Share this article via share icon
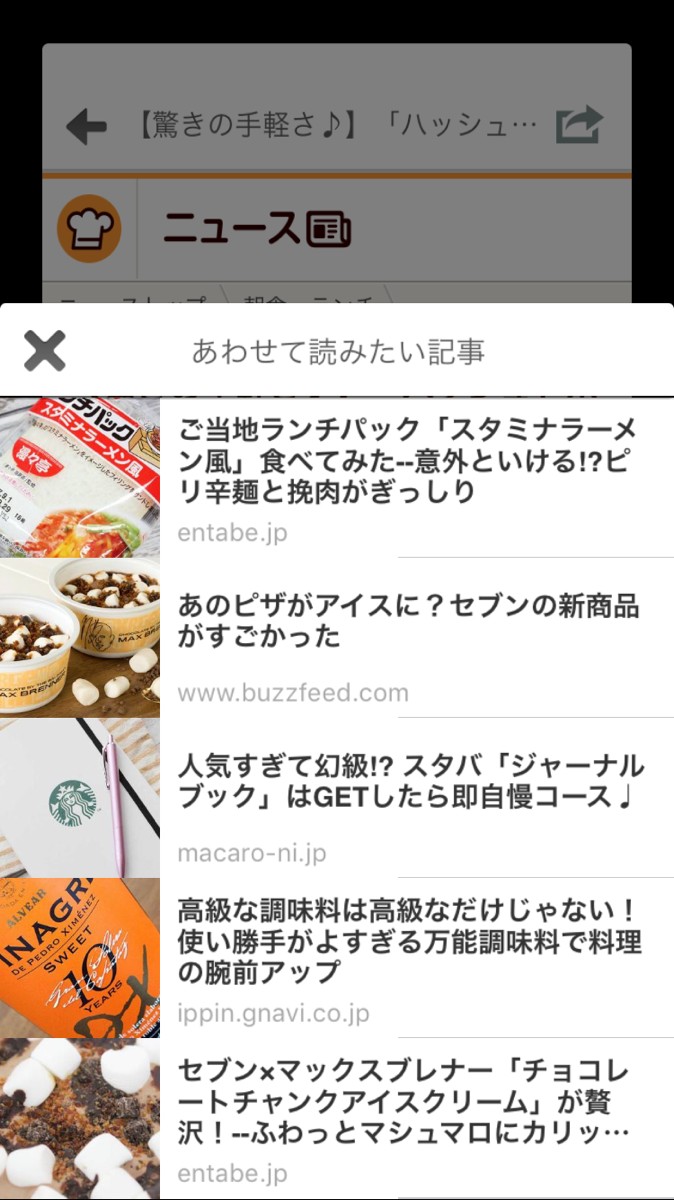674x1200 pixels. pos(580,126)
